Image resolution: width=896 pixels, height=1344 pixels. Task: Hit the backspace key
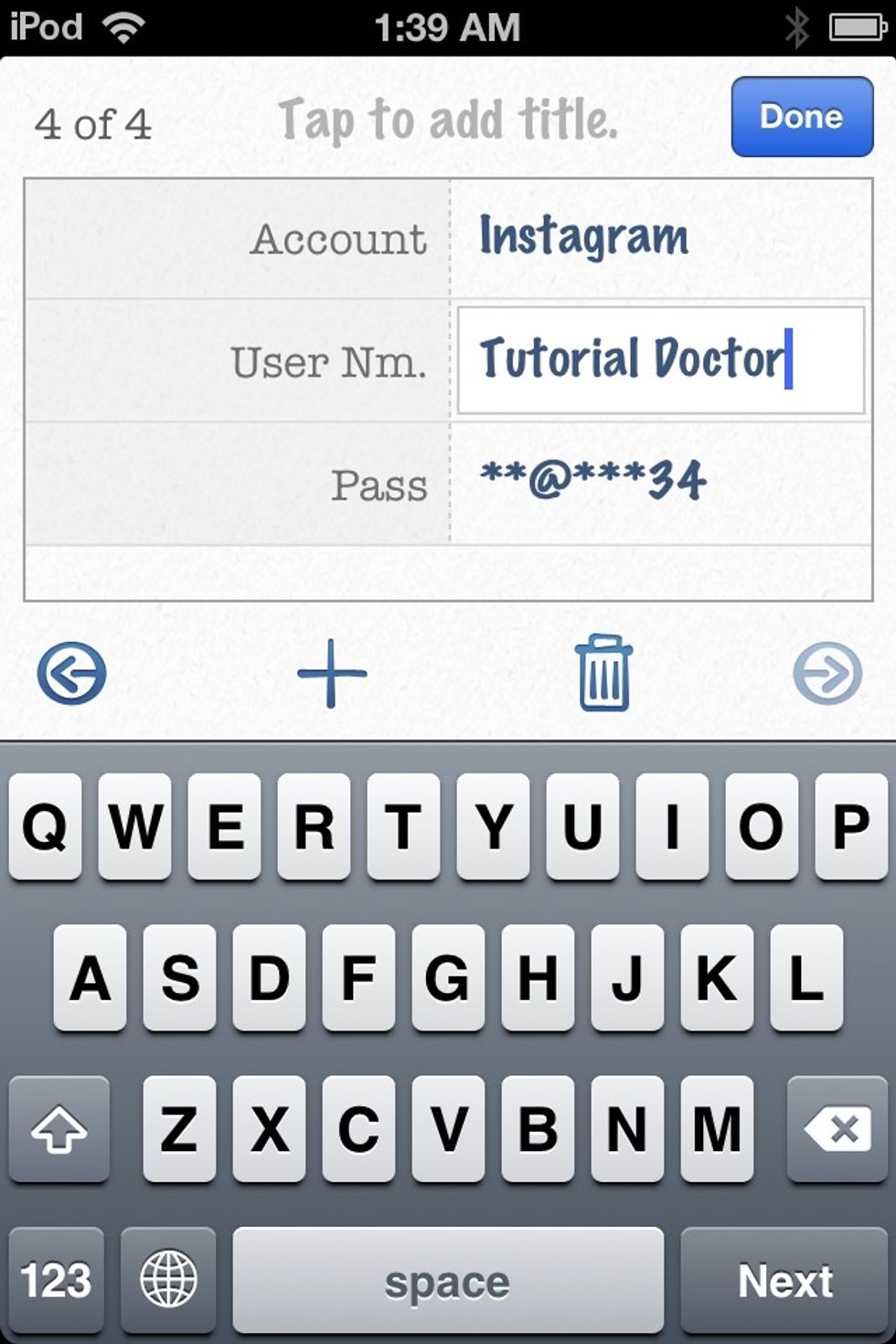837,1130
